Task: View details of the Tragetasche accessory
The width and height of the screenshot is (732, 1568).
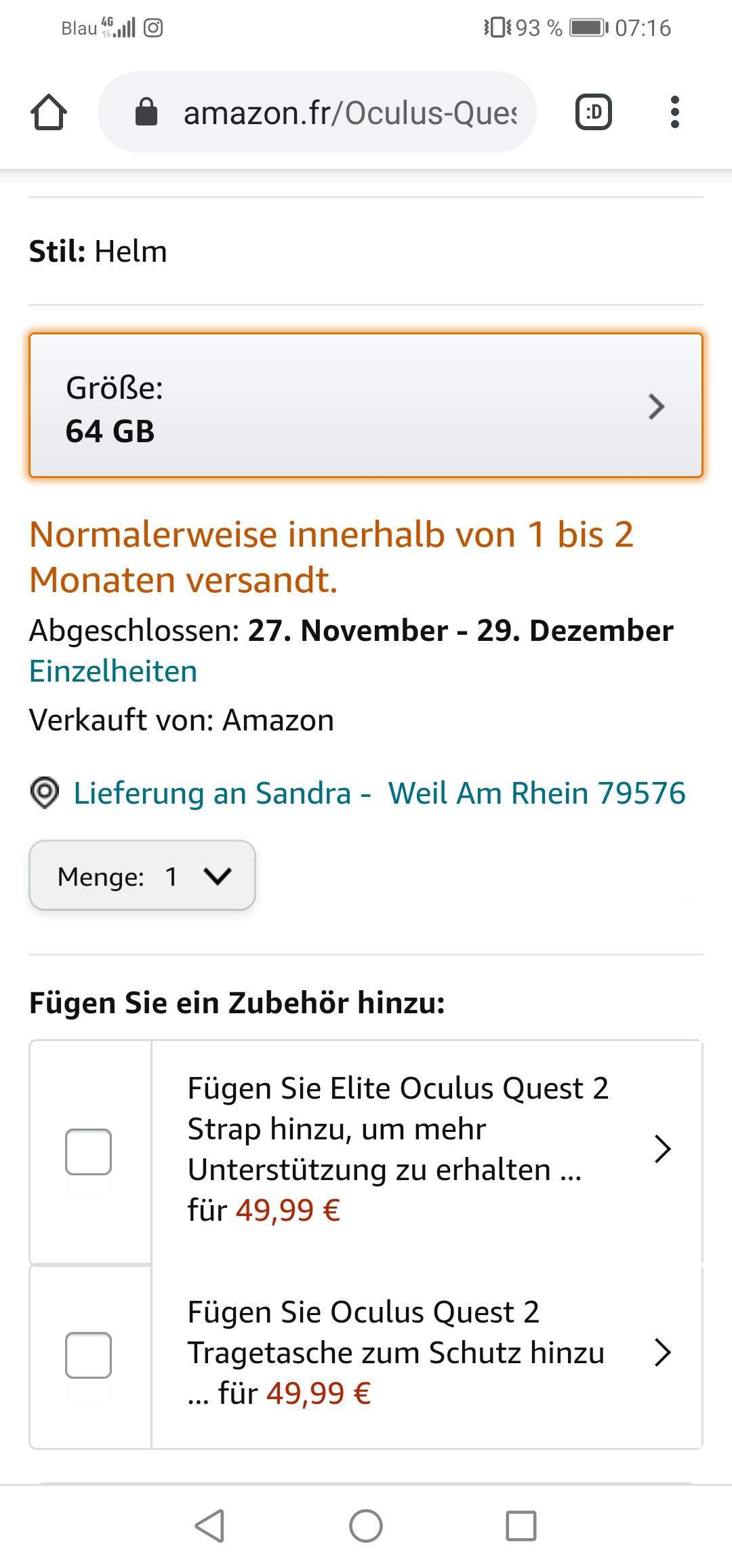Action: 662,1352
